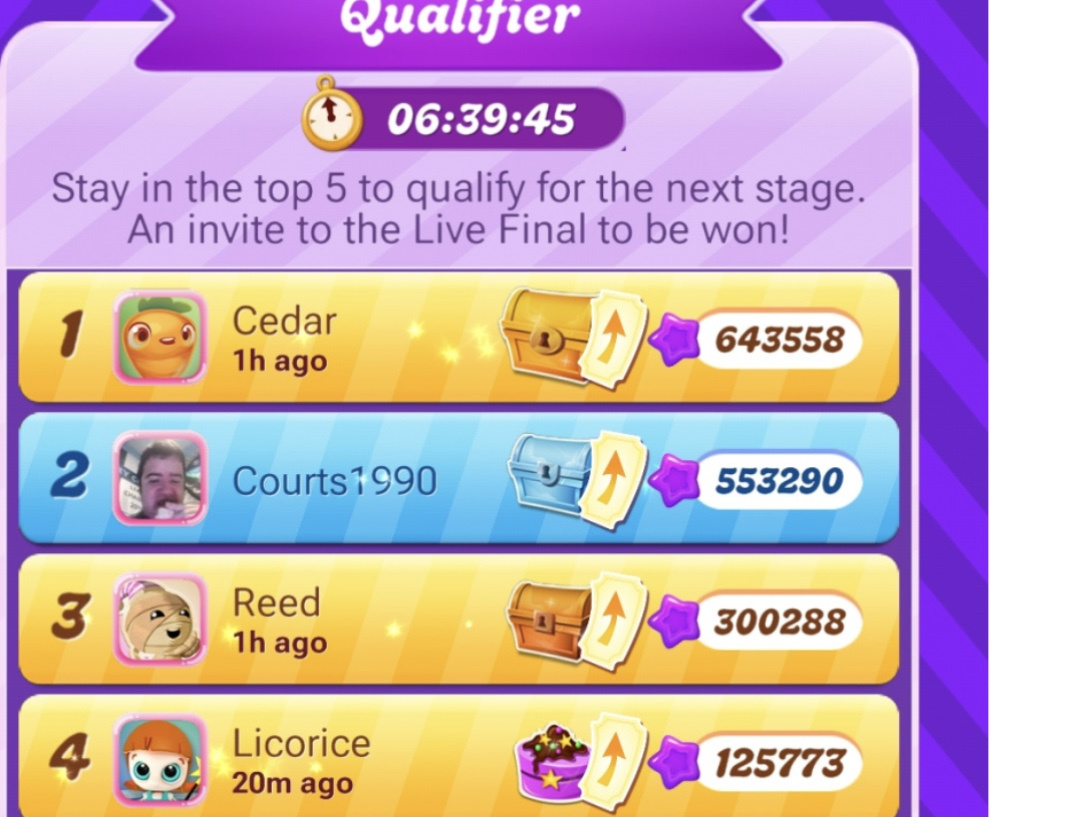The image size is (1089, 817).
Task: Tap the gold chest reward for Cedar
Action: click(x=545, y=335)
